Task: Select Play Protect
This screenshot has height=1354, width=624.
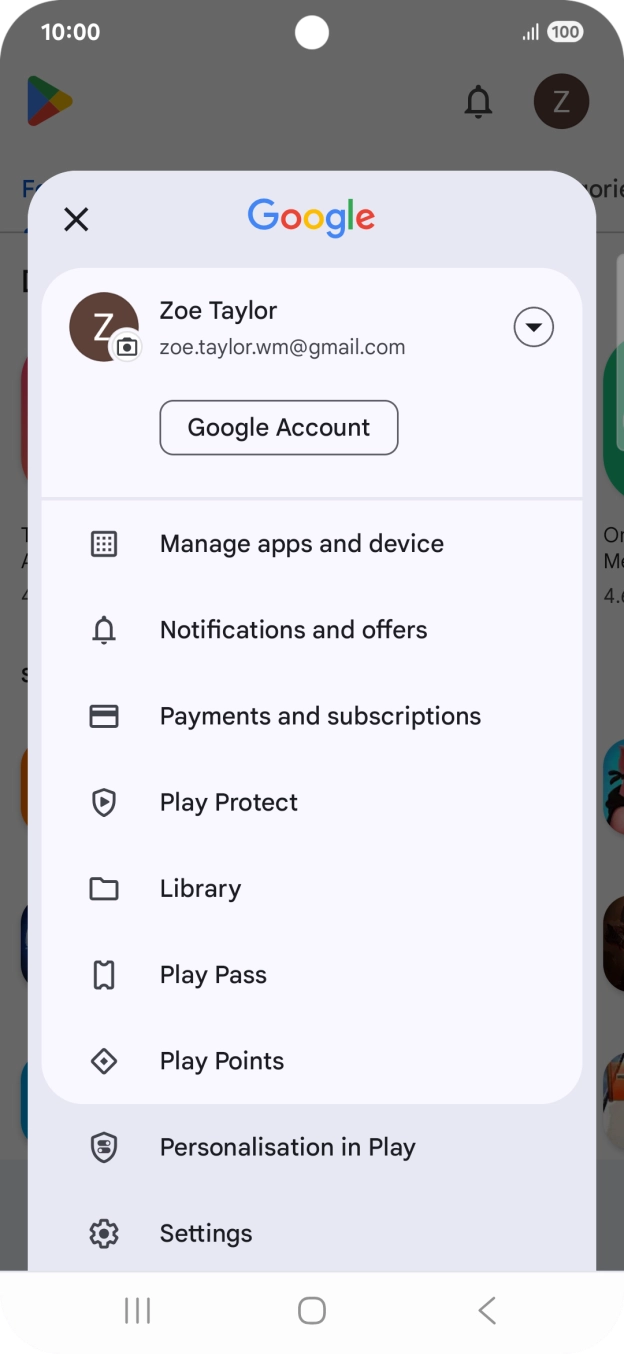Action: click(x=229, y=802)
